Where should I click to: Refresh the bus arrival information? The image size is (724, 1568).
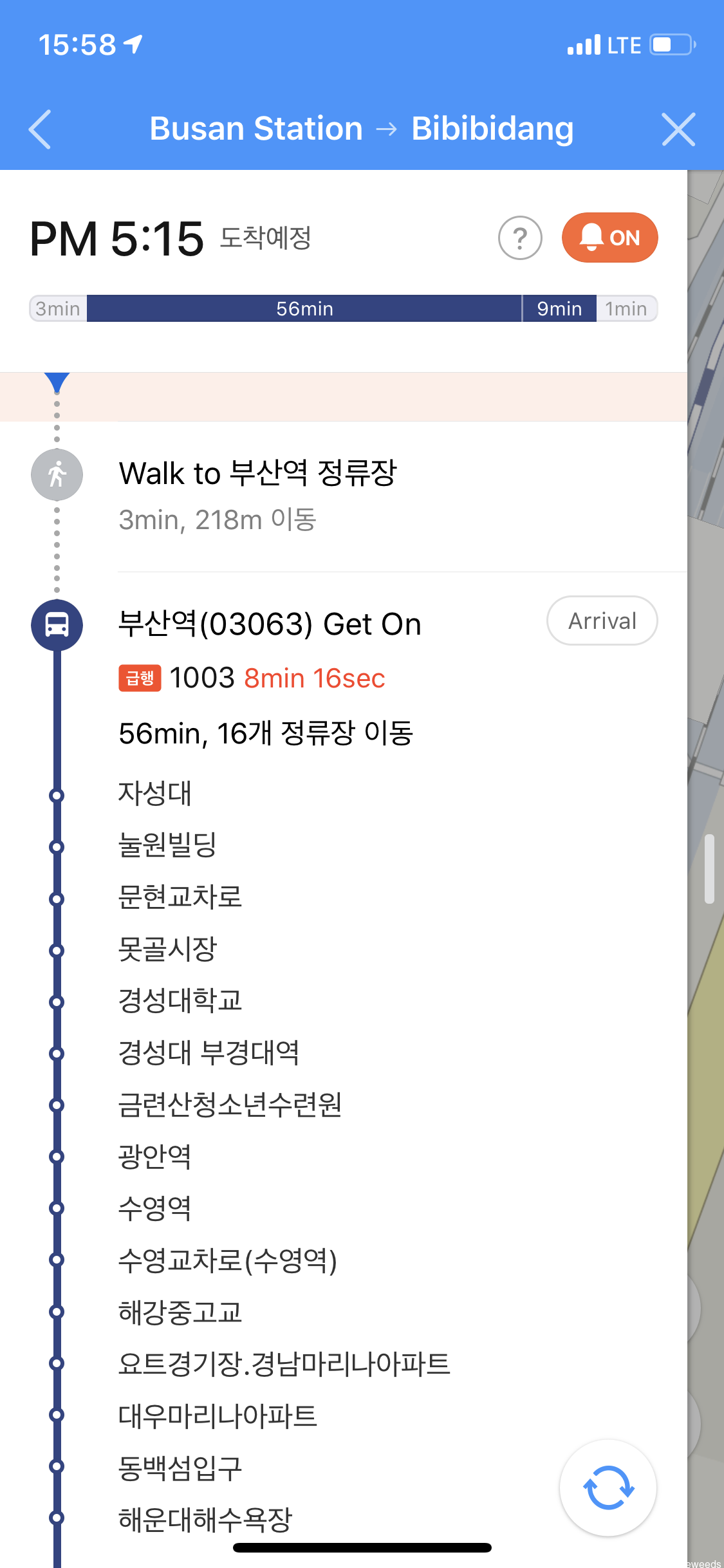click(608, 1488)
